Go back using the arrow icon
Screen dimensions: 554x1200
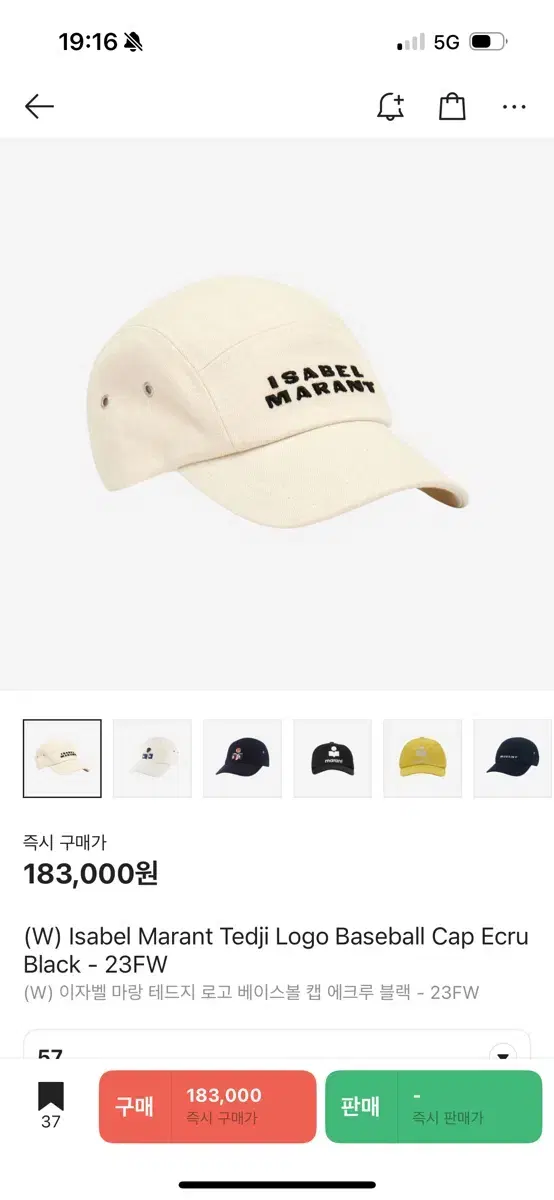coord(39,107)
